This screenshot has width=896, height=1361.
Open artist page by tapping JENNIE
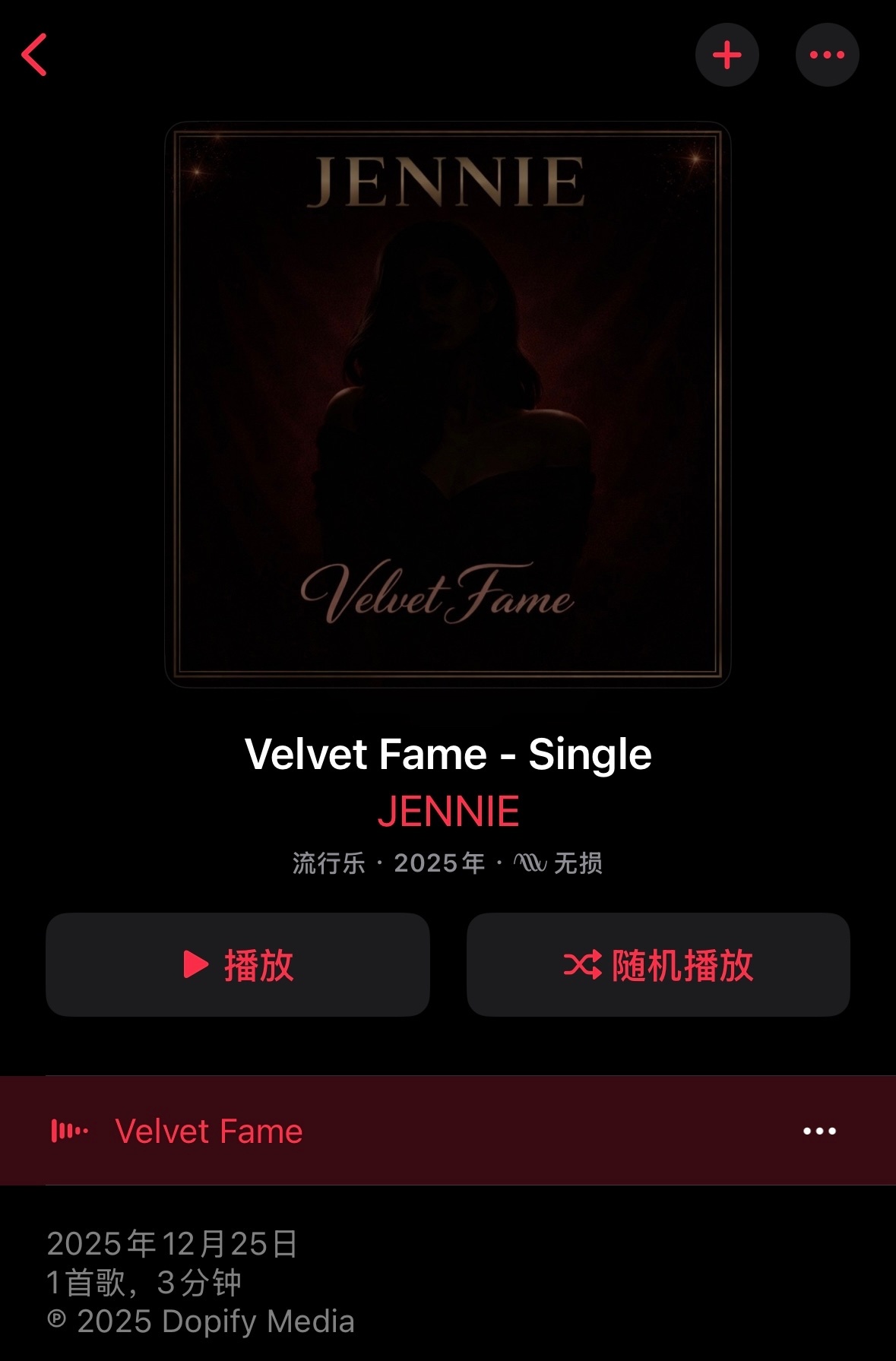click(448, 812)
